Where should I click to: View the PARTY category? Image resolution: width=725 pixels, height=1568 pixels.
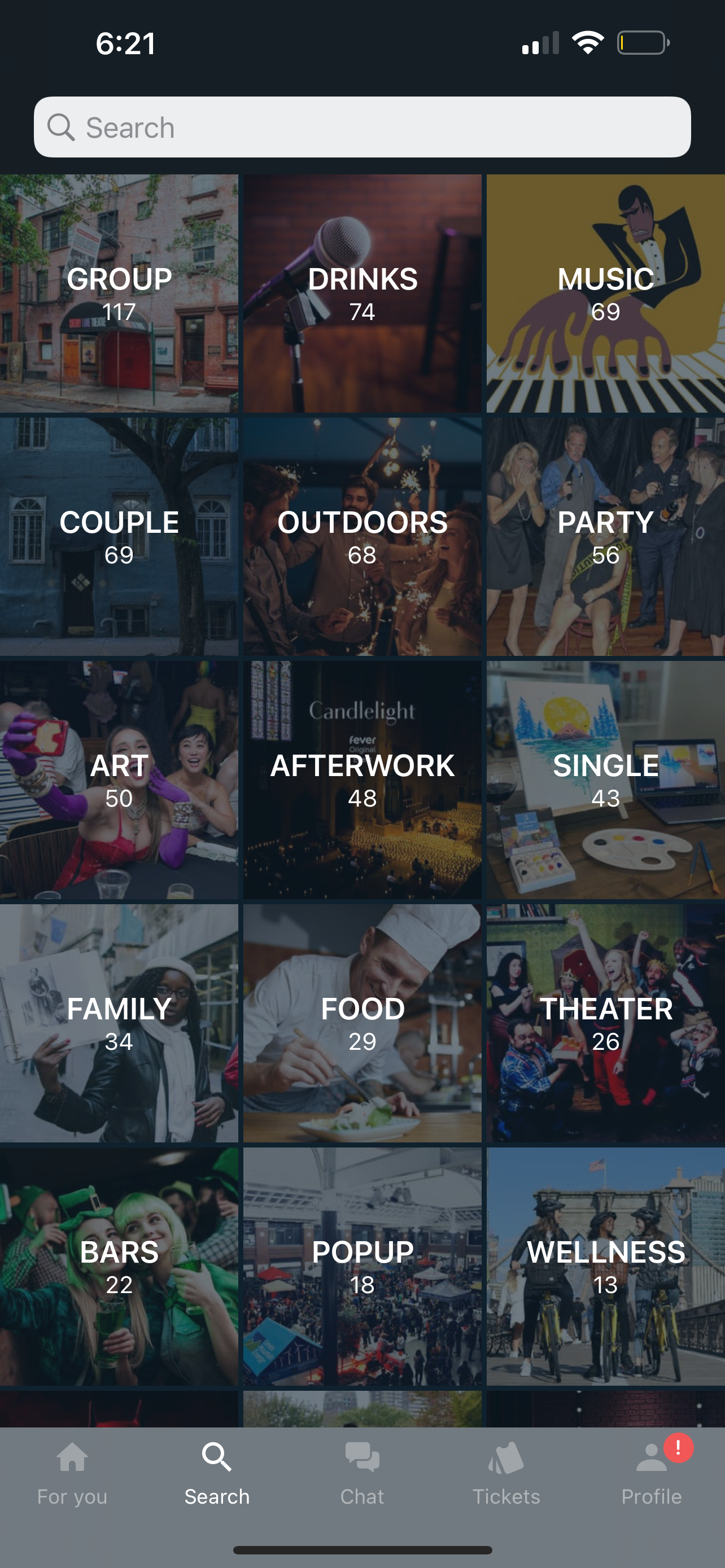tap(606, 537)
